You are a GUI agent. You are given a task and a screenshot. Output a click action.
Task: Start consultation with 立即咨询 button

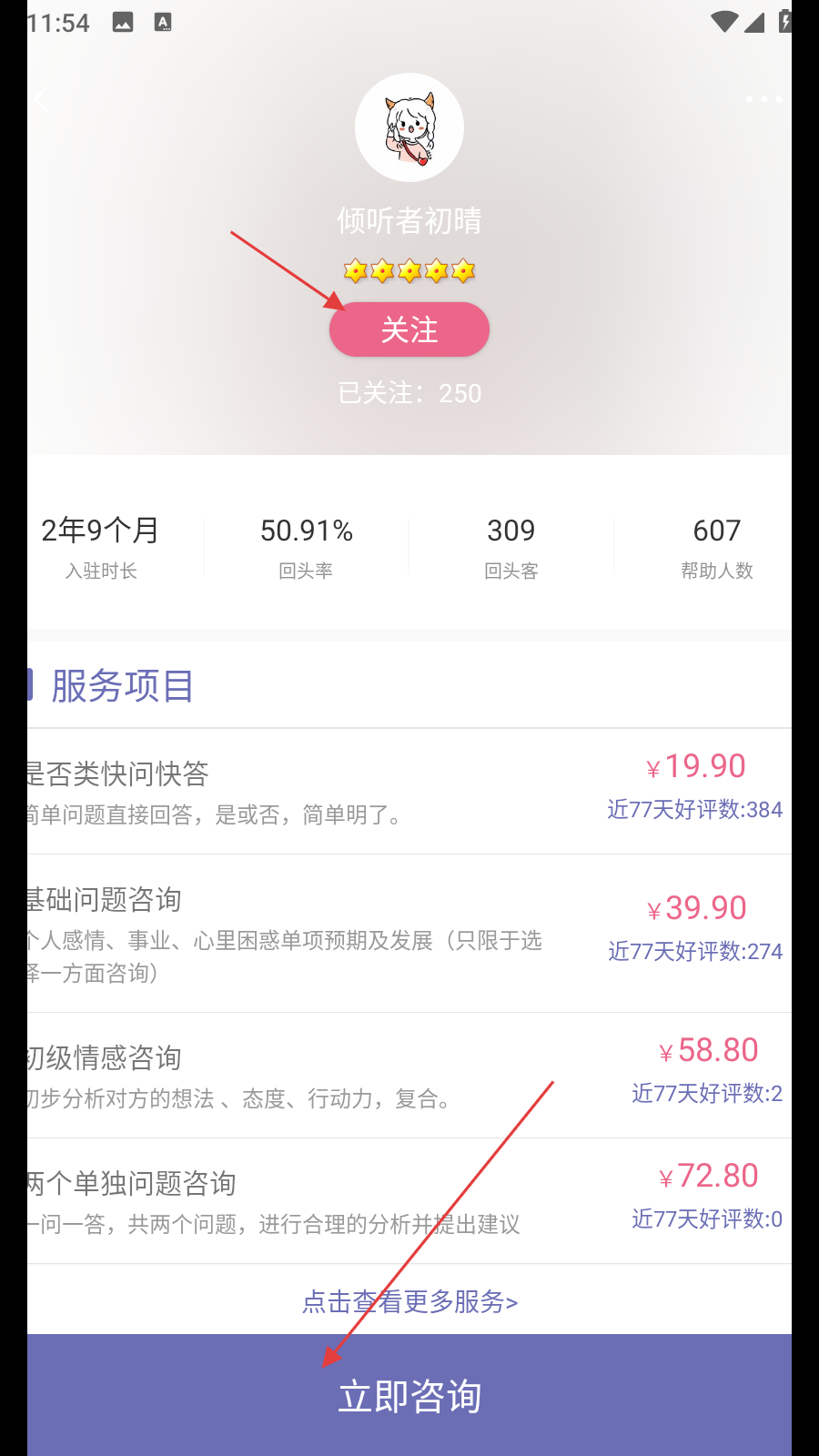tap(409, 1396)
